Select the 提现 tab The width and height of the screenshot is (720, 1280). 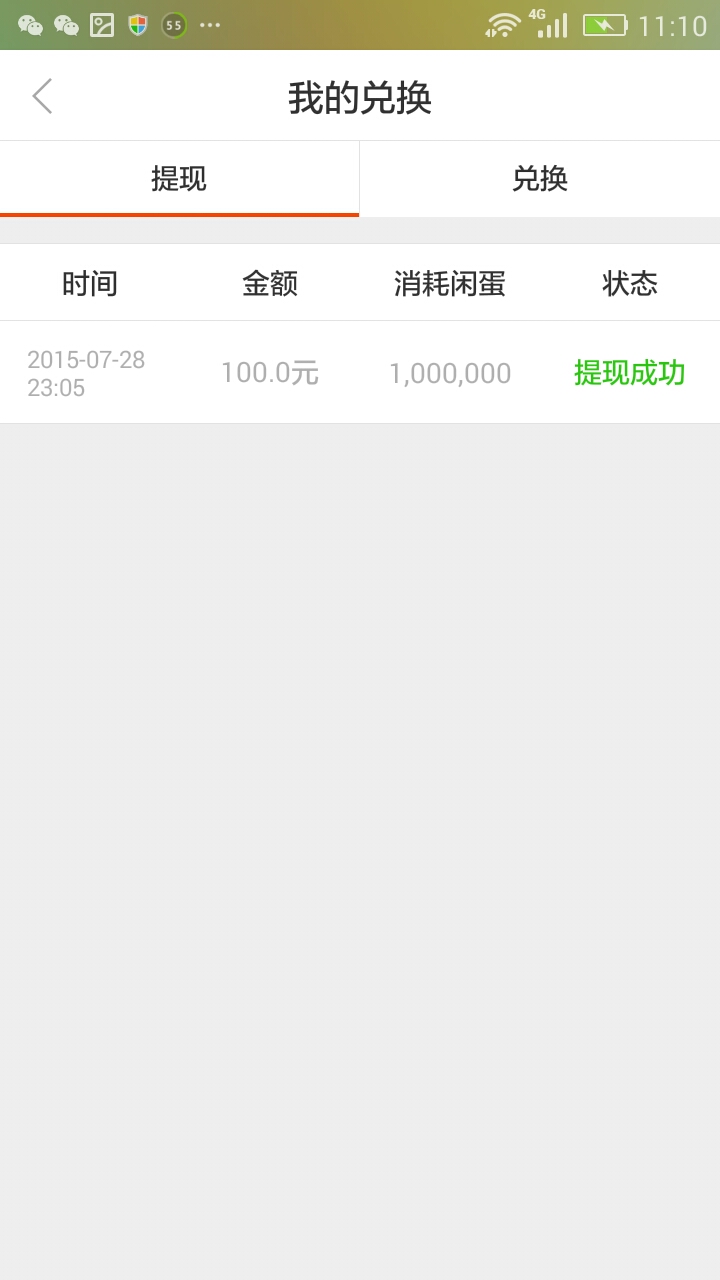[179, 179]
